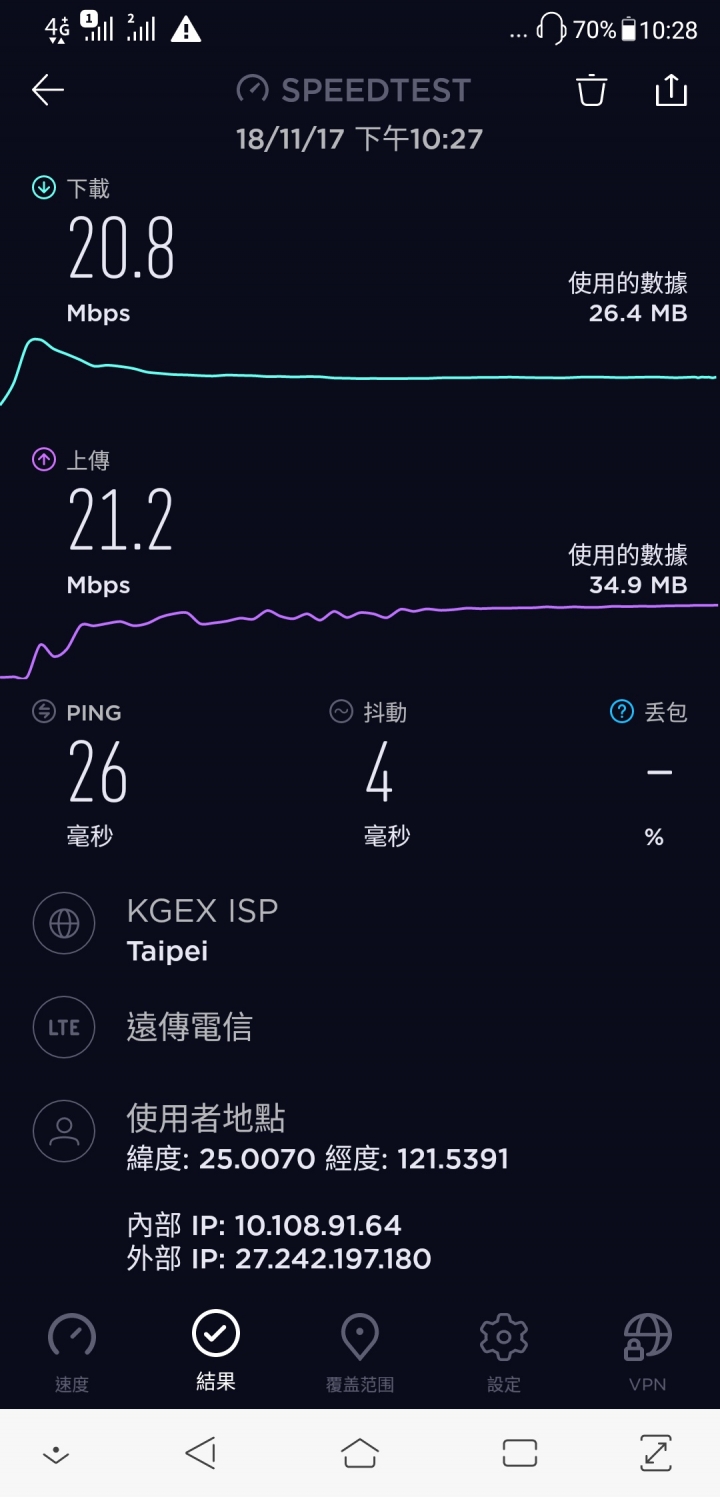Screen dimensions: 720x1497
Task: Tap the system home button
Action: (x=360, y=1452)
